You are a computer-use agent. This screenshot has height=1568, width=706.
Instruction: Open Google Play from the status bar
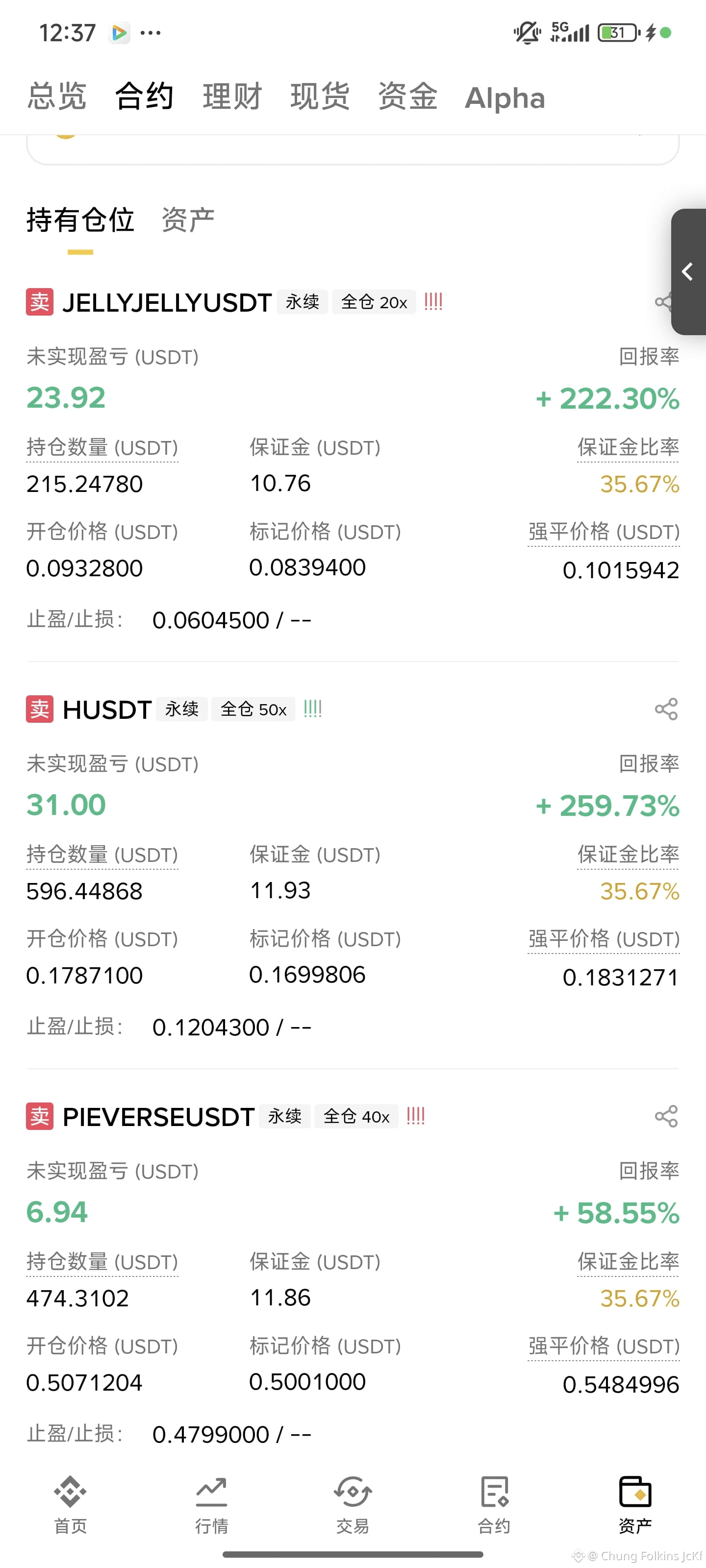tap(120, 33)
